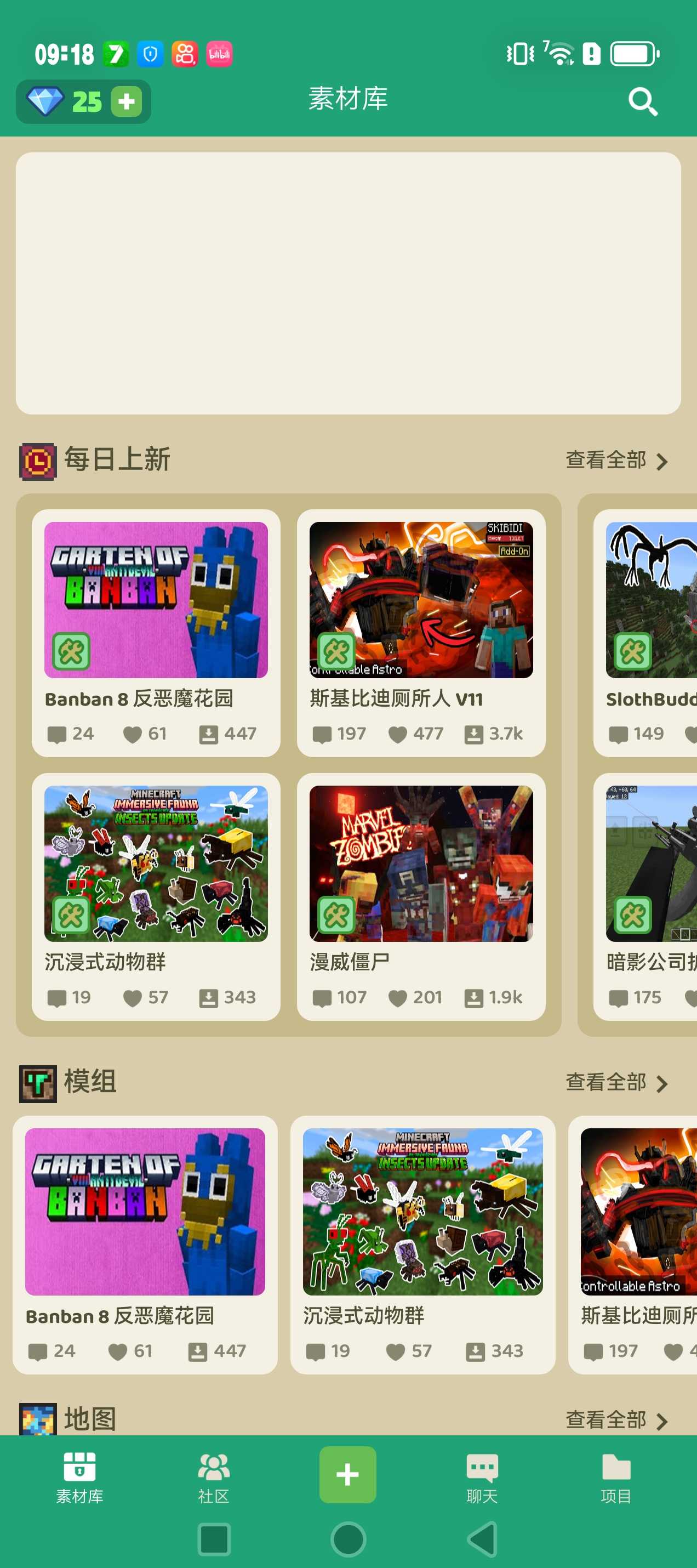Open the 漫威僵尸 card

pyautogui.click(x=421, y=895)
